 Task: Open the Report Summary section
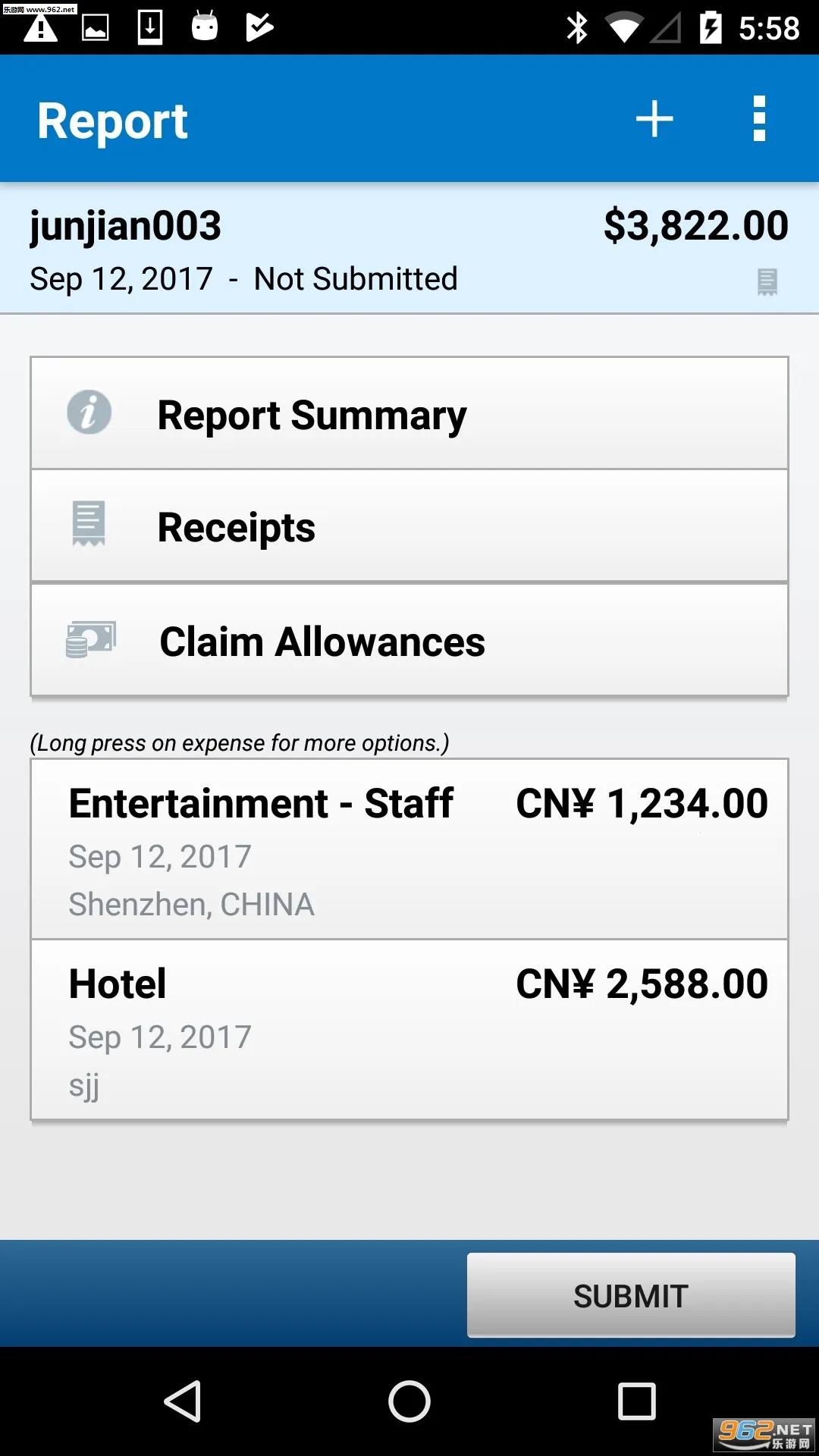(409, 413)
